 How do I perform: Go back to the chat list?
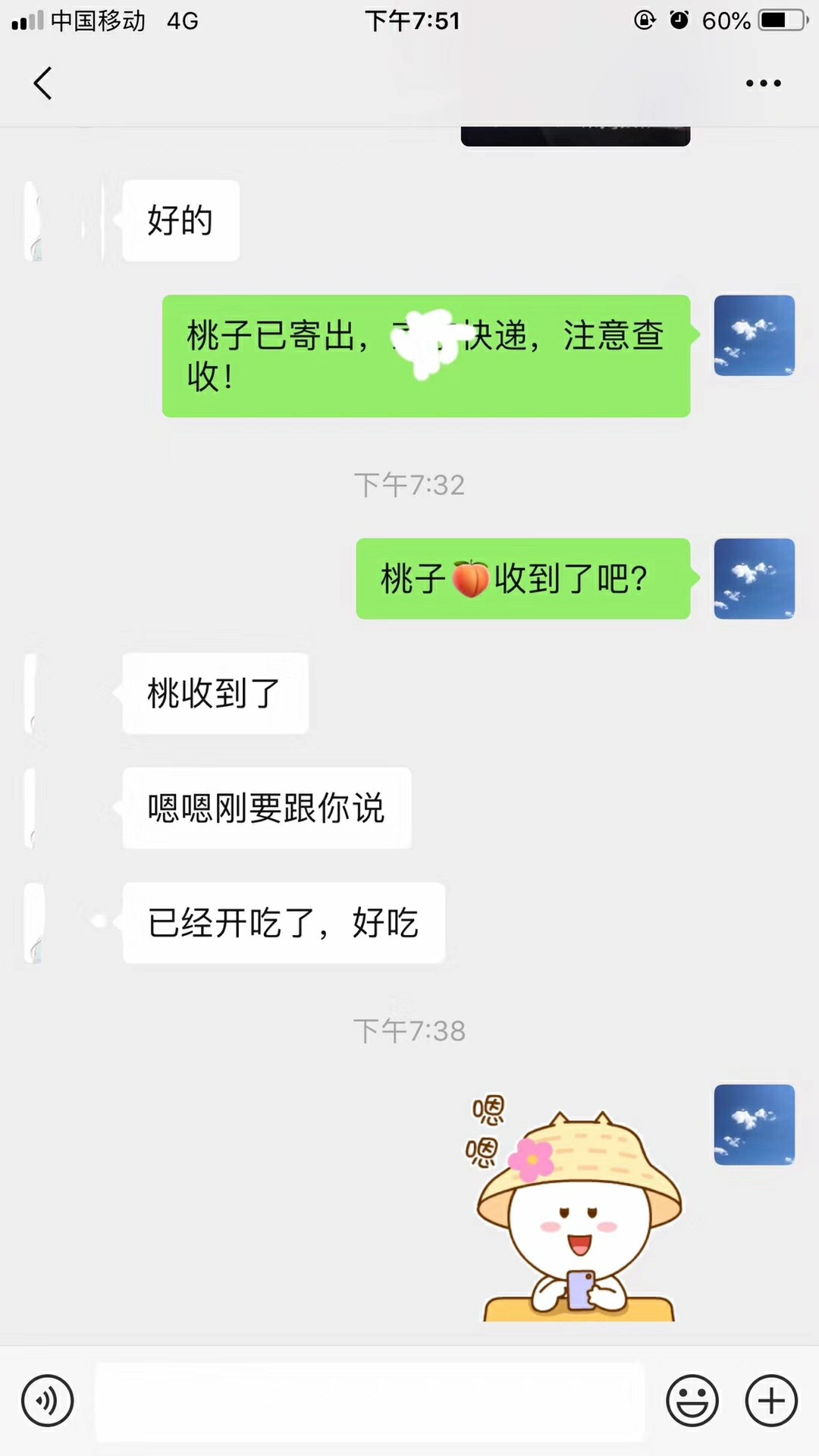43,83
